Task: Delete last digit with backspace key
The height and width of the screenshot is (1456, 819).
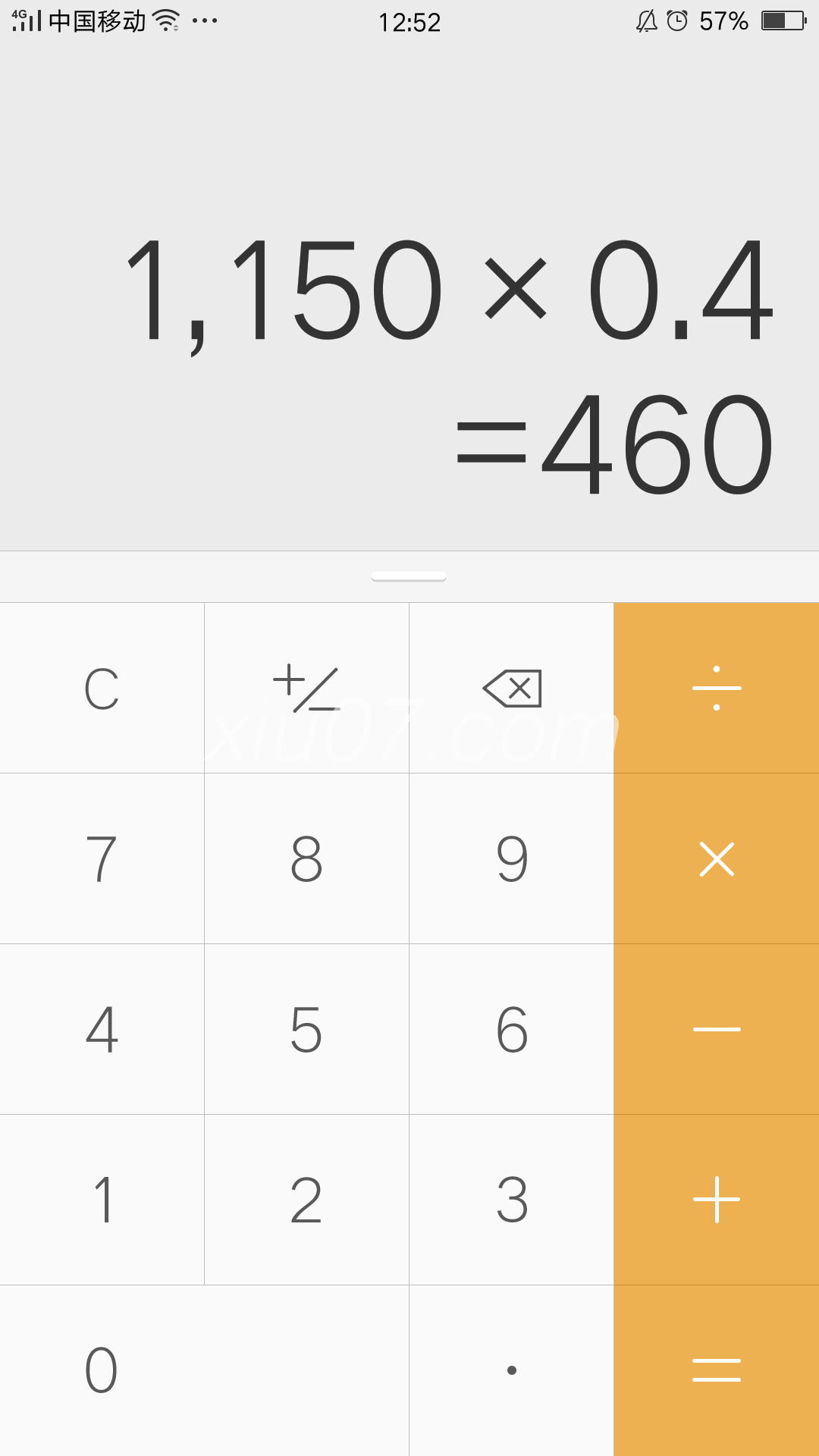Action: tap(512, 689)
